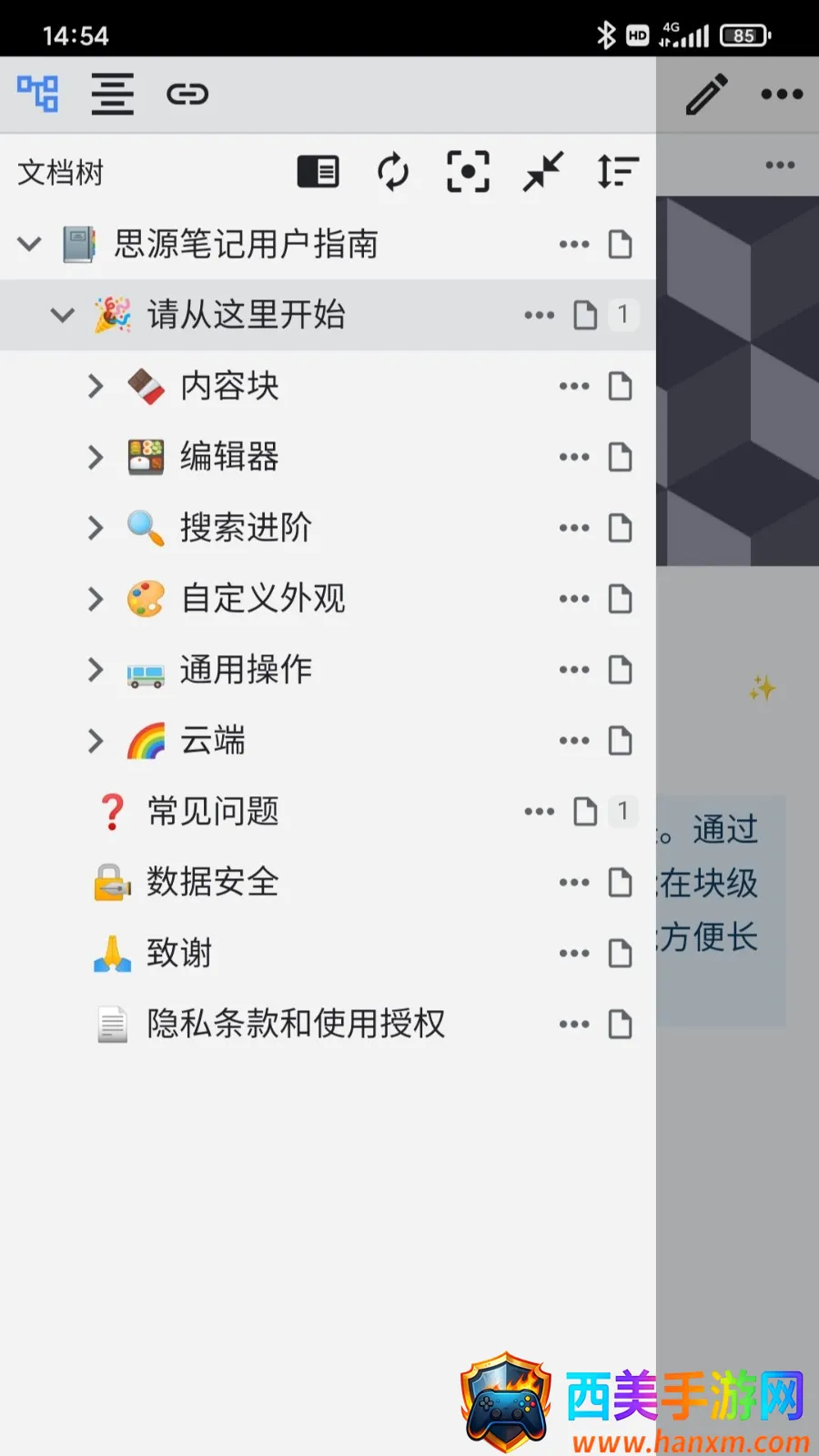
Task: Open the tree sort options
Action: point(617,171)
